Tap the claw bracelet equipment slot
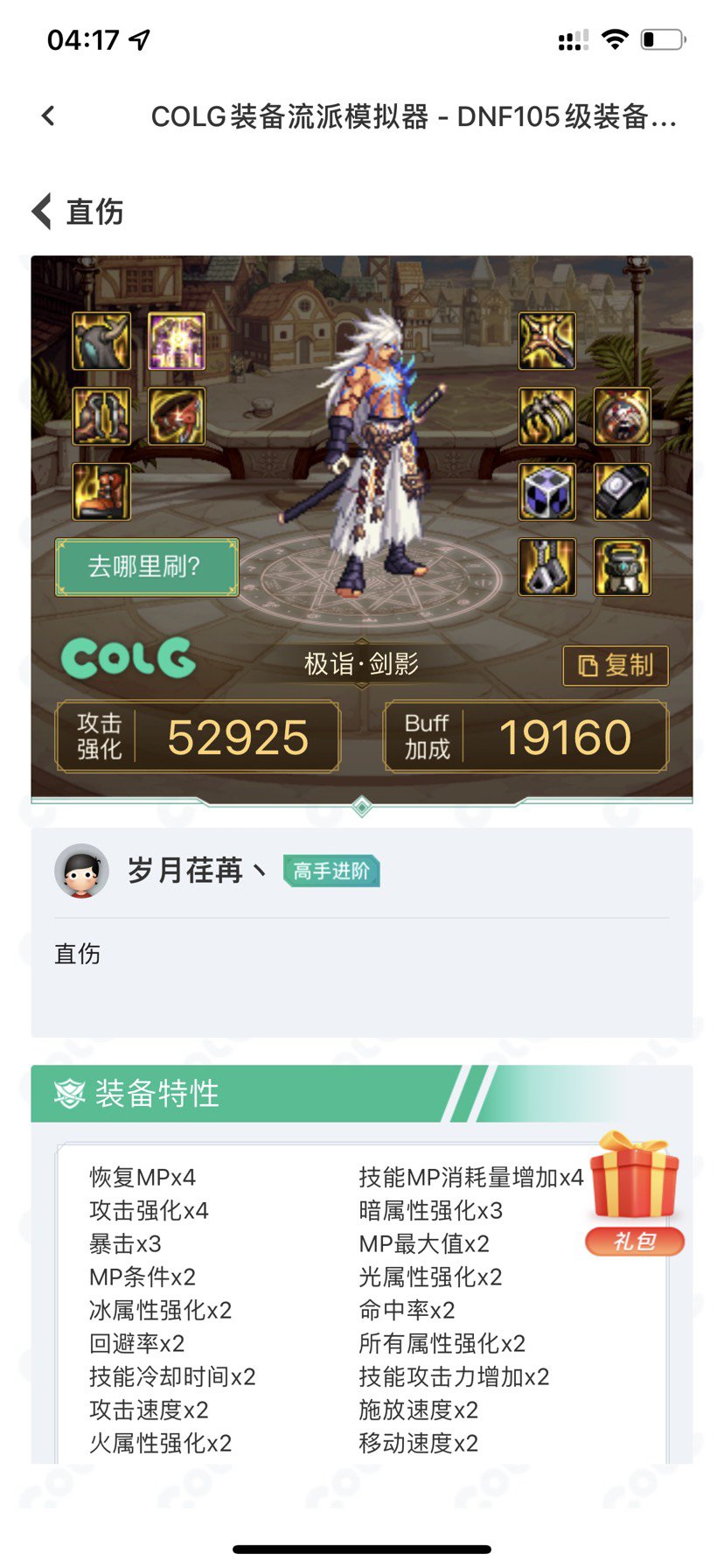Viewport: 724px width, 1568px height. [547, 416]
